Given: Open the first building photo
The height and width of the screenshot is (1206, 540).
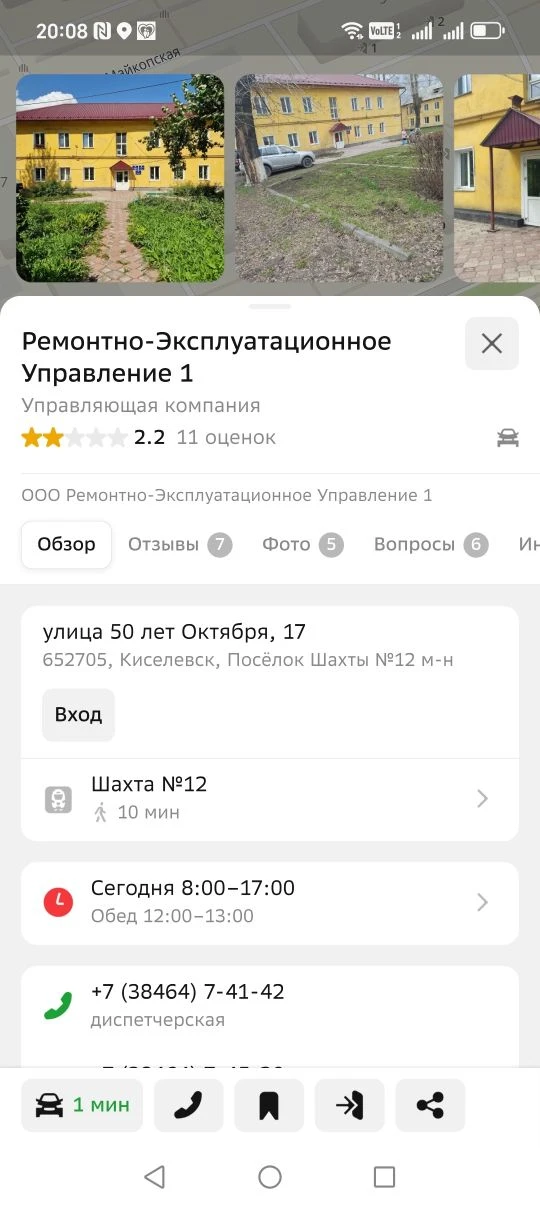Looking at the screenshot, I should pyautogui.click(x=120, y=178).
